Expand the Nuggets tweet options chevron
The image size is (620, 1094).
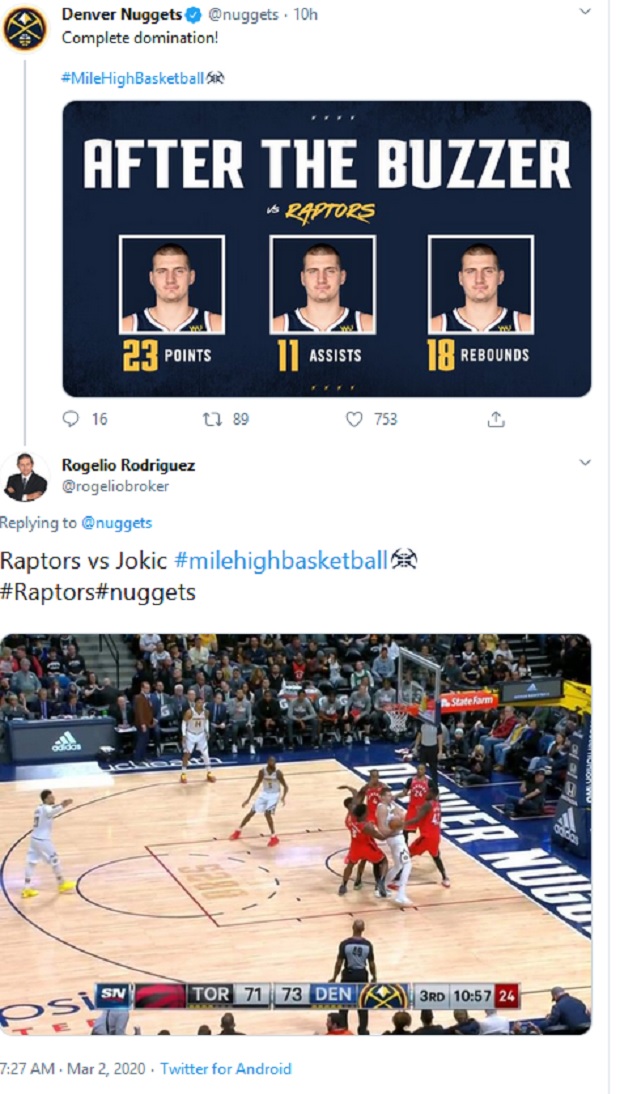point(585,12)
